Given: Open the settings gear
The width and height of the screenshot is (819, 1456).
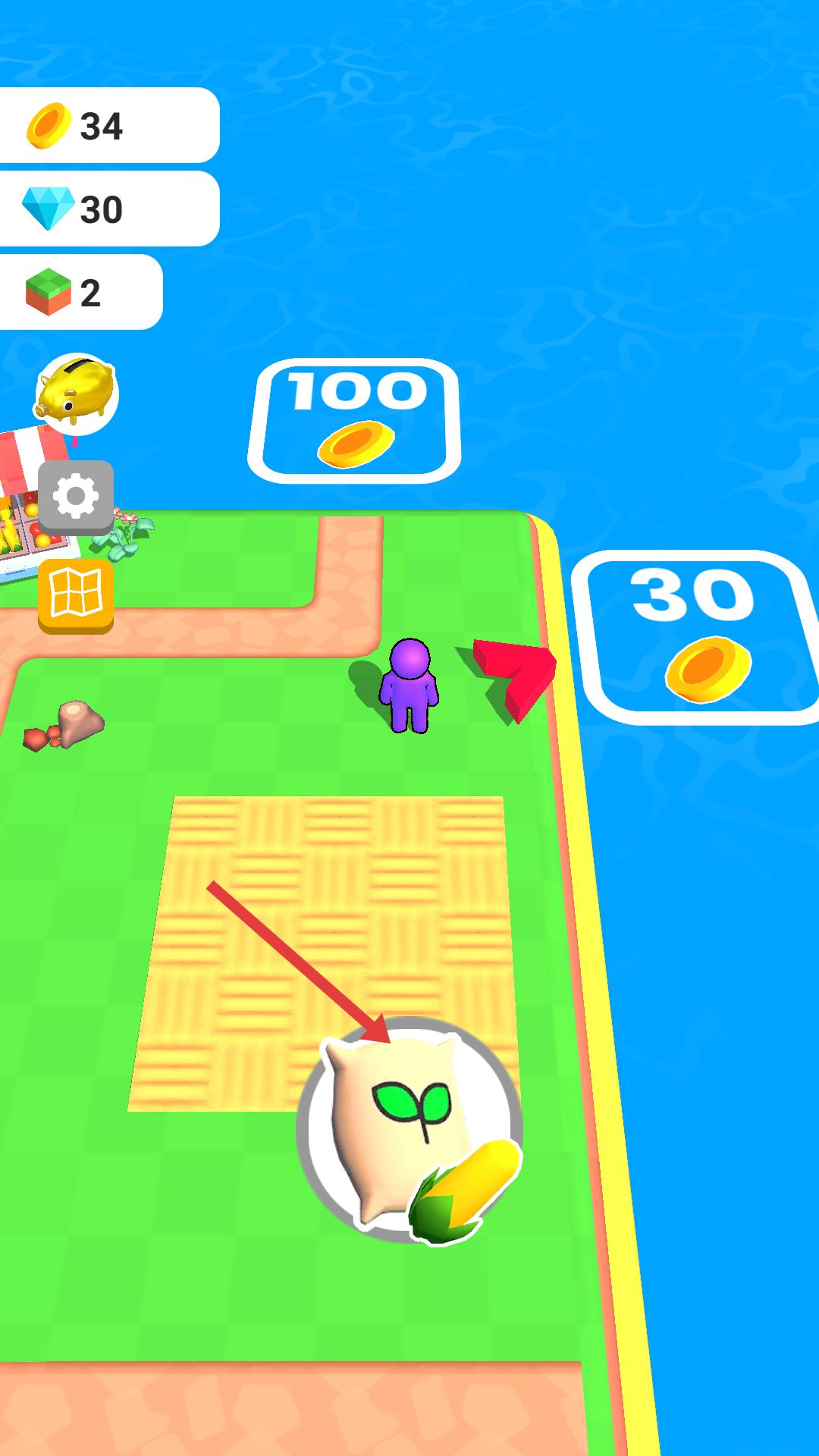Looking at the screenshot, I should 76,497.
